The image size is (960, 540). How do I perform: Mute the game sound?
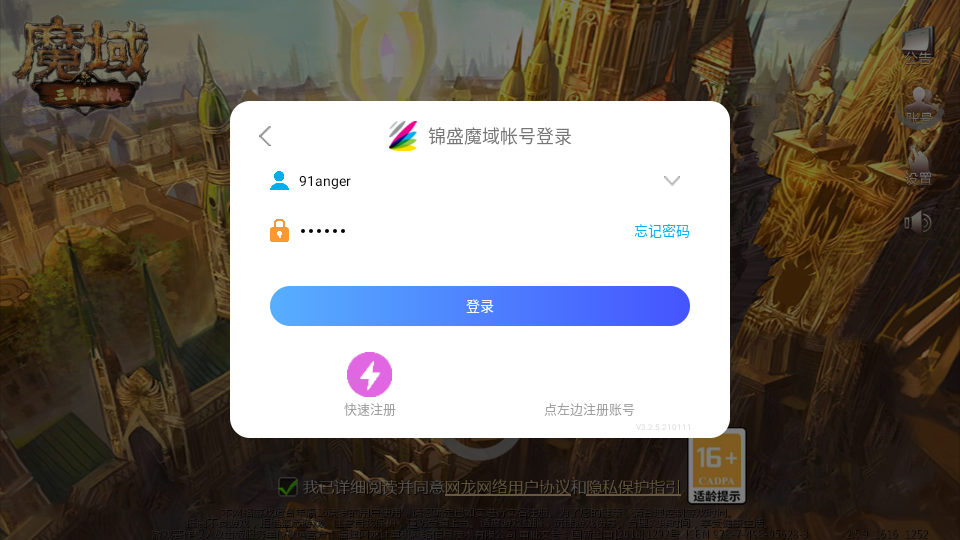[918, 222]
